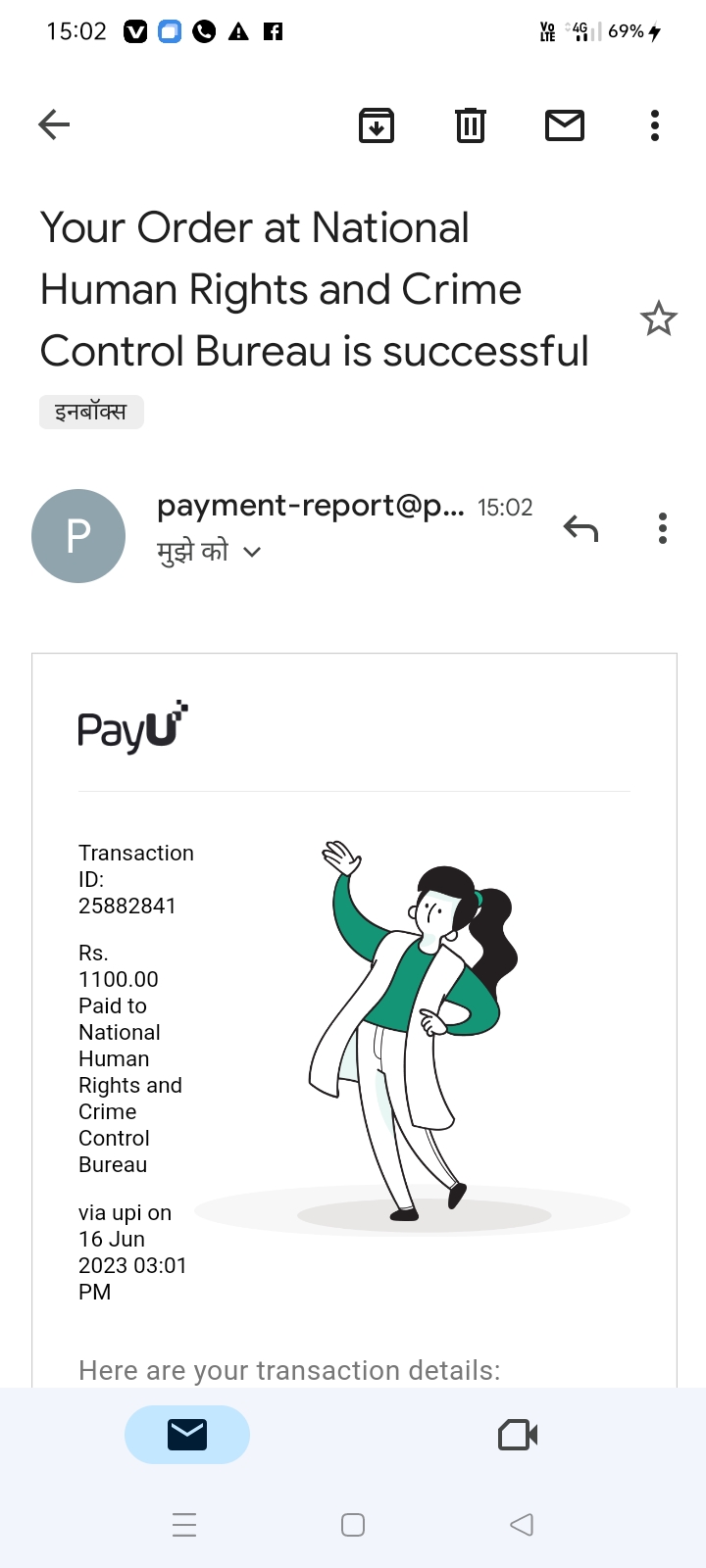Switch to the Meet video tab
The height and width of the screenshot is (1568, 706).
coord(518,1435)
